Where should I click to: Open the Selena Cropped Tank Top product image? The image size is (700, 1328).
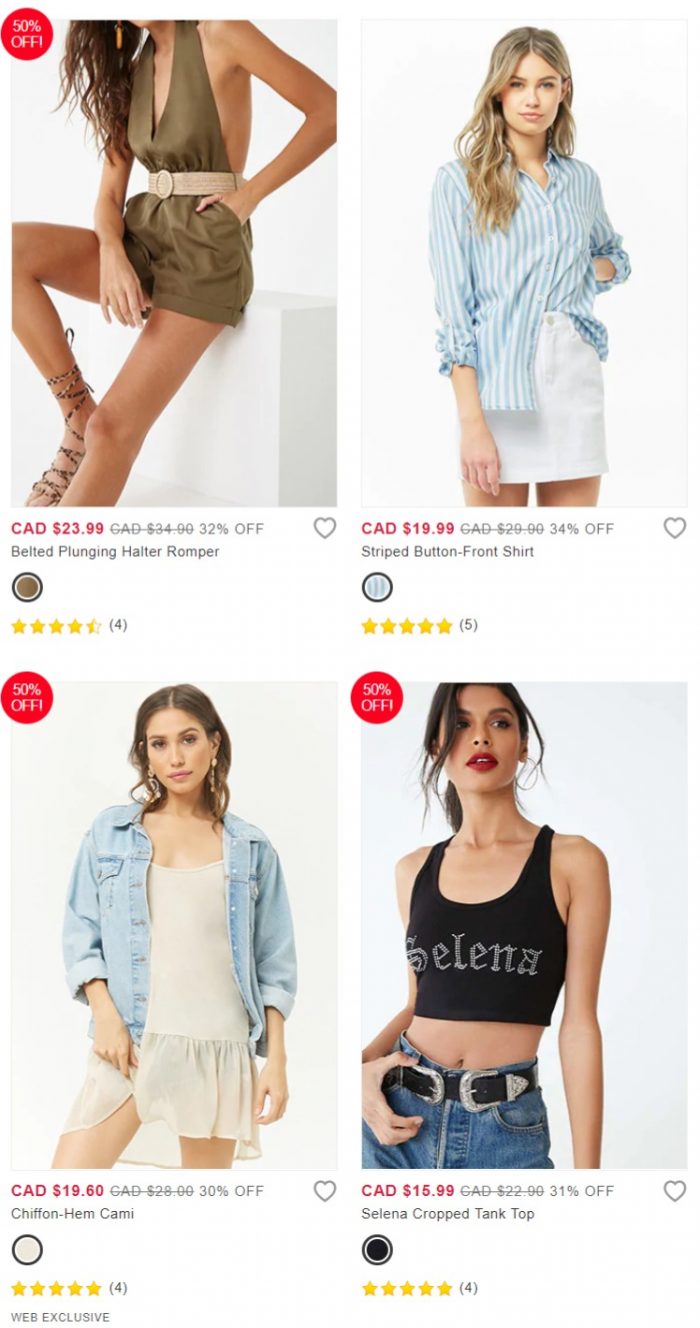(524, 925)
